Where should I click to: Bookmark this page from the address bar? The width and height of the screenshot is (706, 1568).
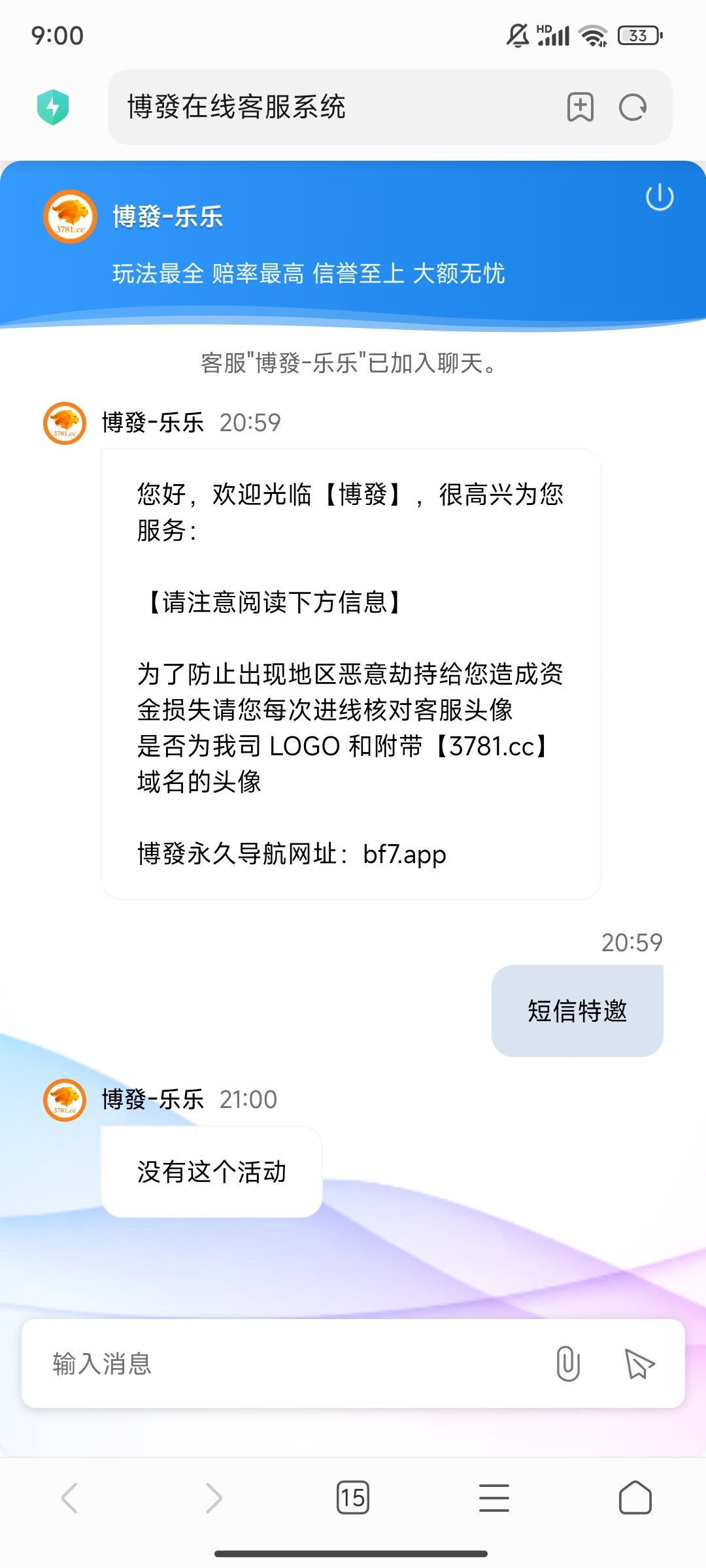[580, 107]
